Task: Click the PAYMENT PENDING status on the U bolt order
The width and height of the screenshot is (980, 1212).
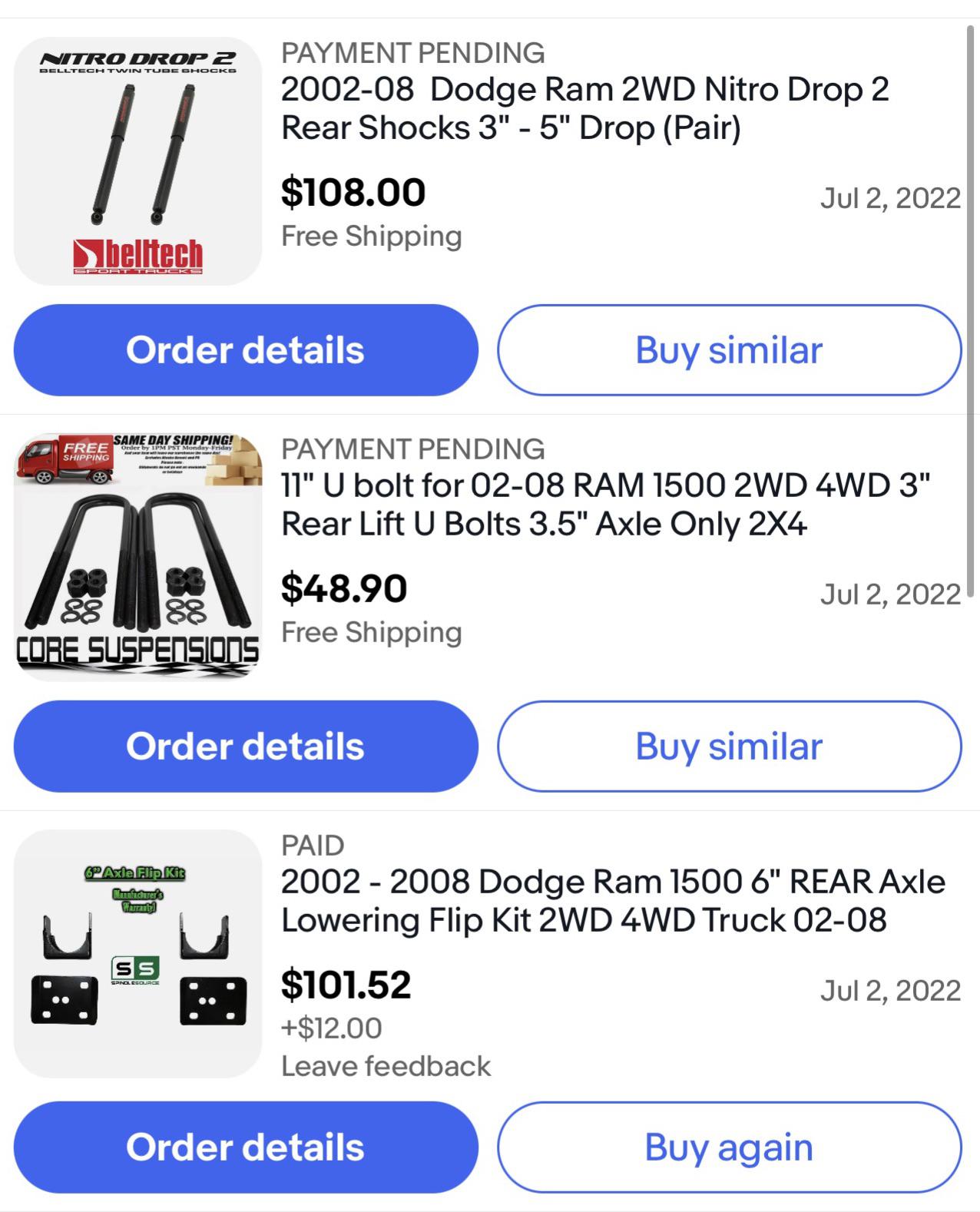Action: (x=415, y=449)
